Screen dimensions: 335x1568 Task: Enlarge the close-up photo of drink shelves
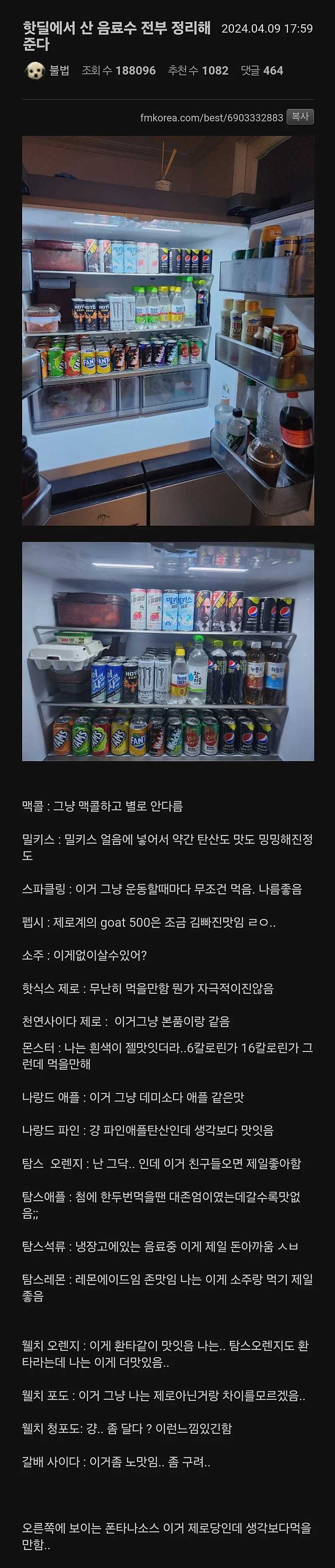pos(168,651)
